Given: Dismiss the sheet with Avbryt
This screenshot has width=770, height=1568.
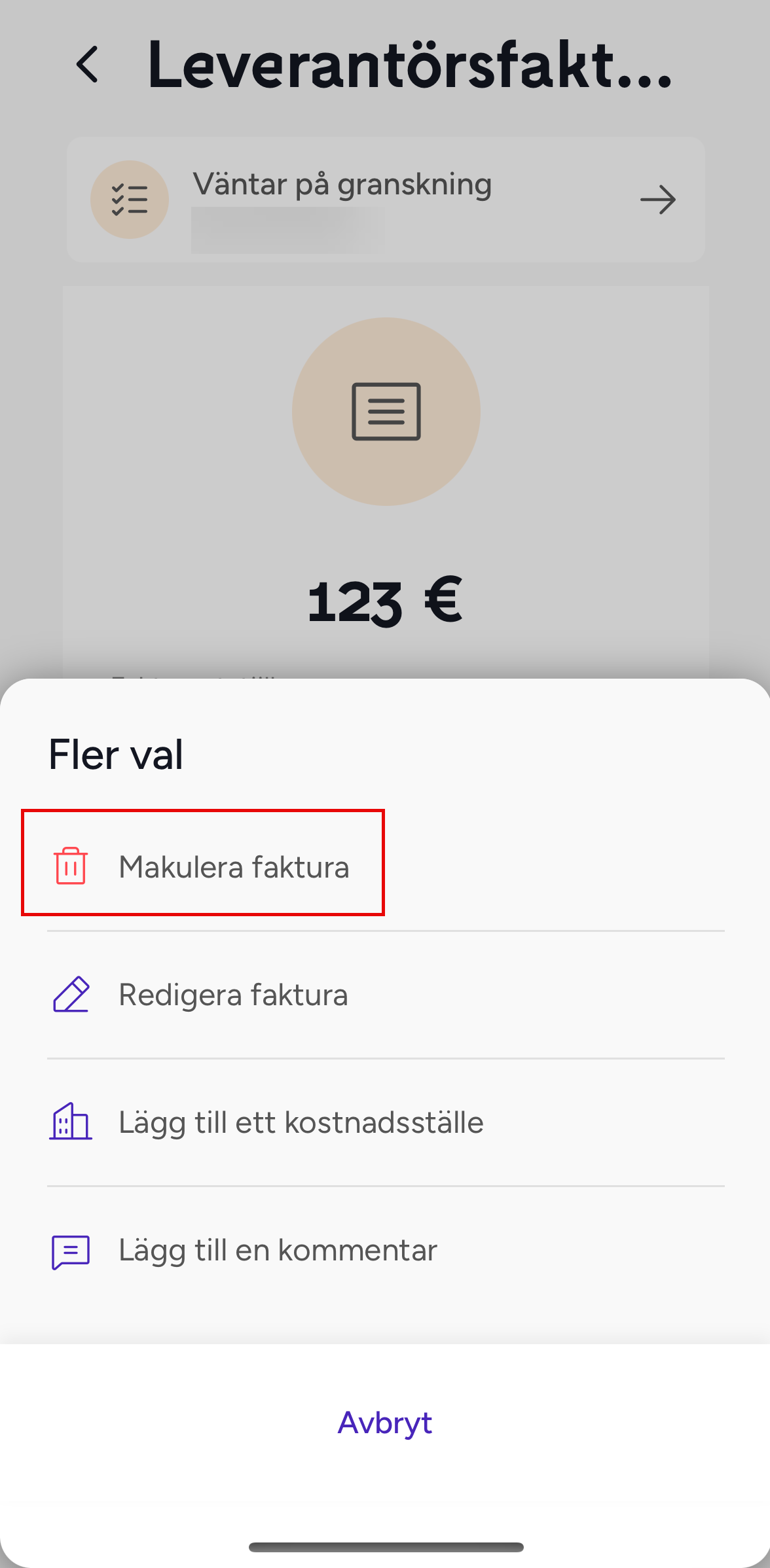Looking at the screenshot, I should click(385, 1423).
